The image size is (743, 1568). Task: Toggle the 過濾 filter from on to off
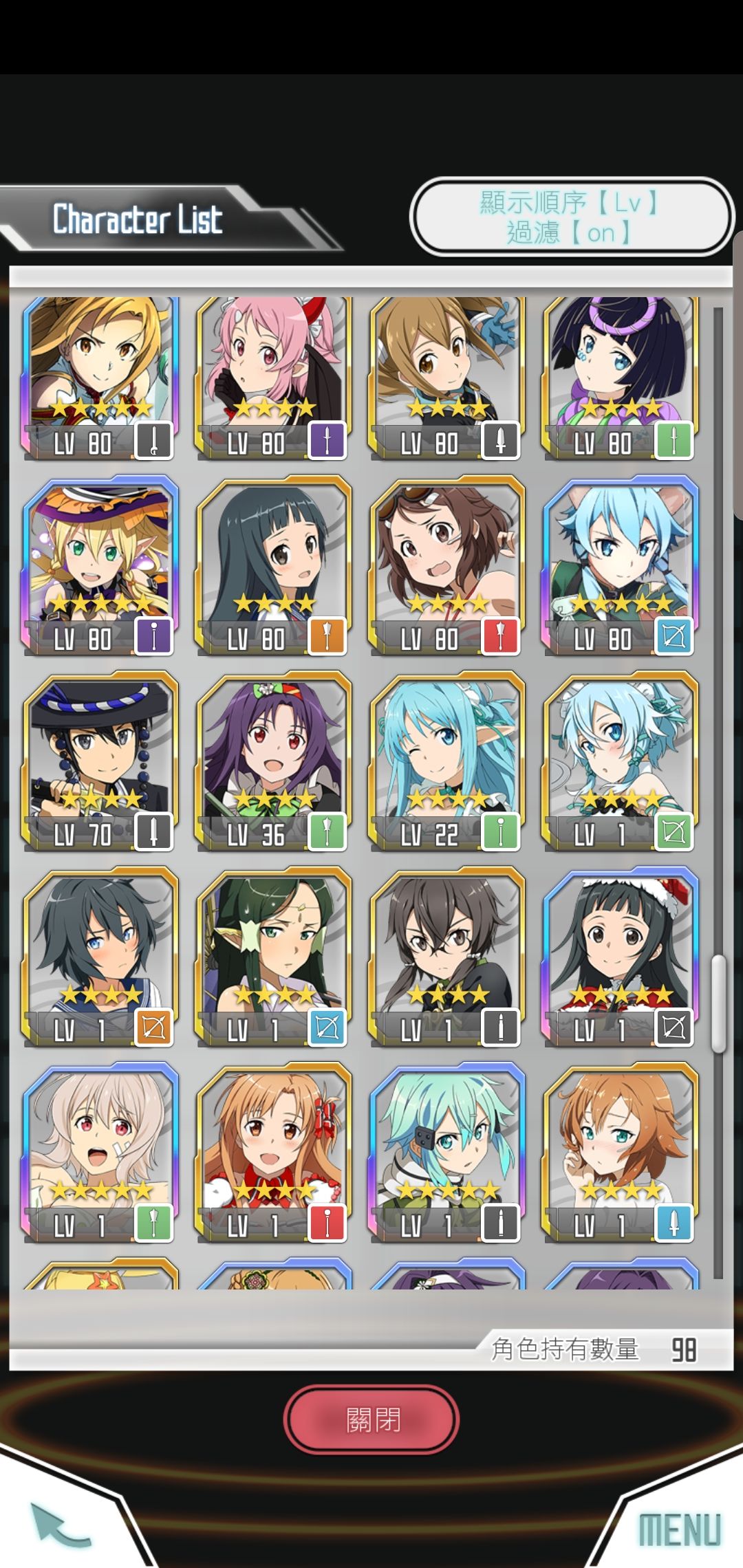(x=573, y=234)
